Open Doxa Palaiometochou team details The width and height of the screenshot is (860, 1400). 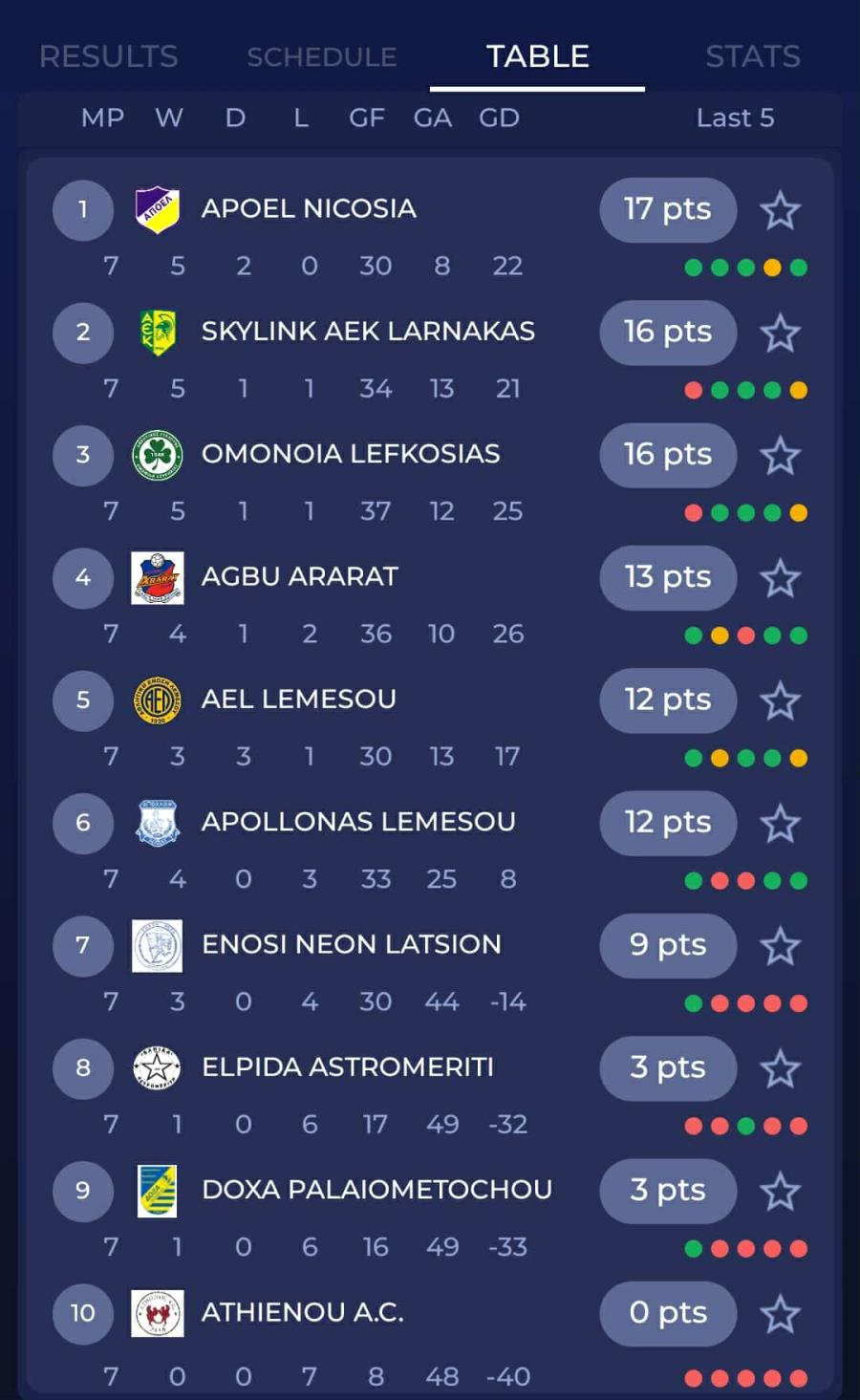(376, 1190)
